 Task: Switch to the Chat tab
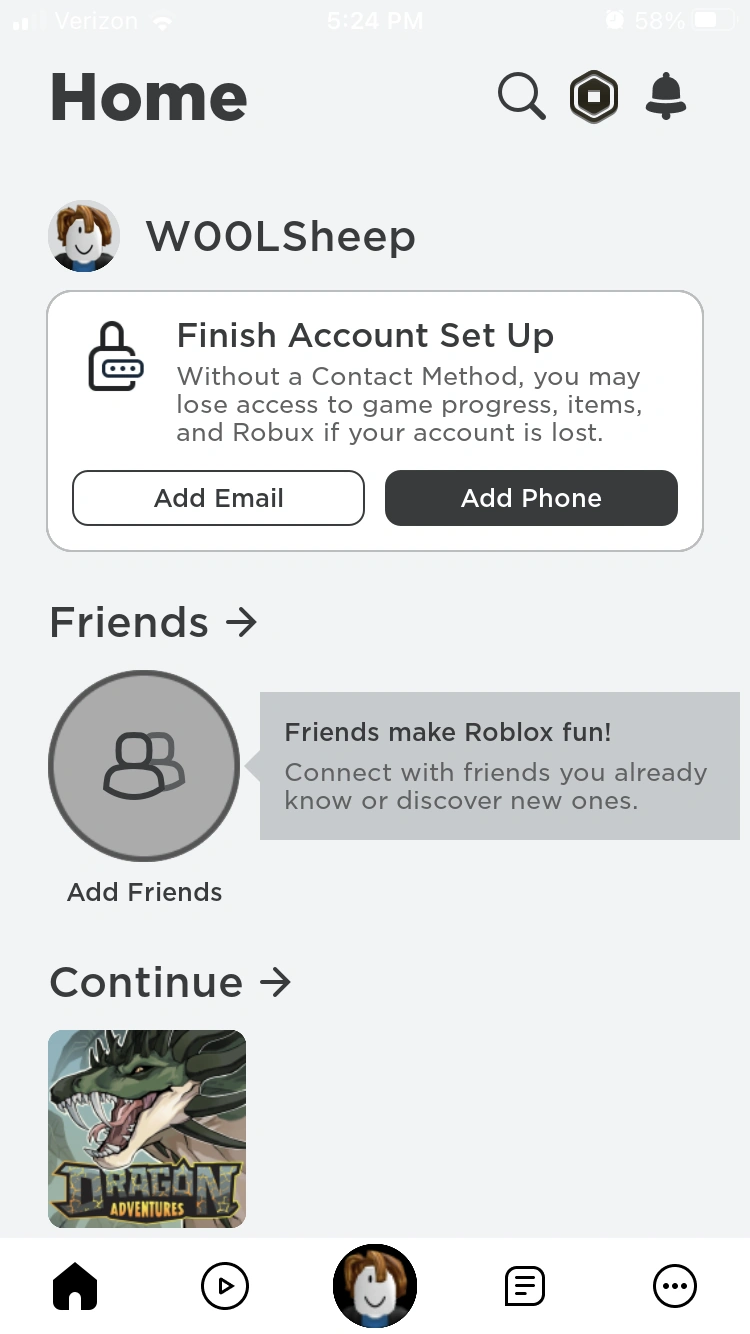tap(525, 1286)
